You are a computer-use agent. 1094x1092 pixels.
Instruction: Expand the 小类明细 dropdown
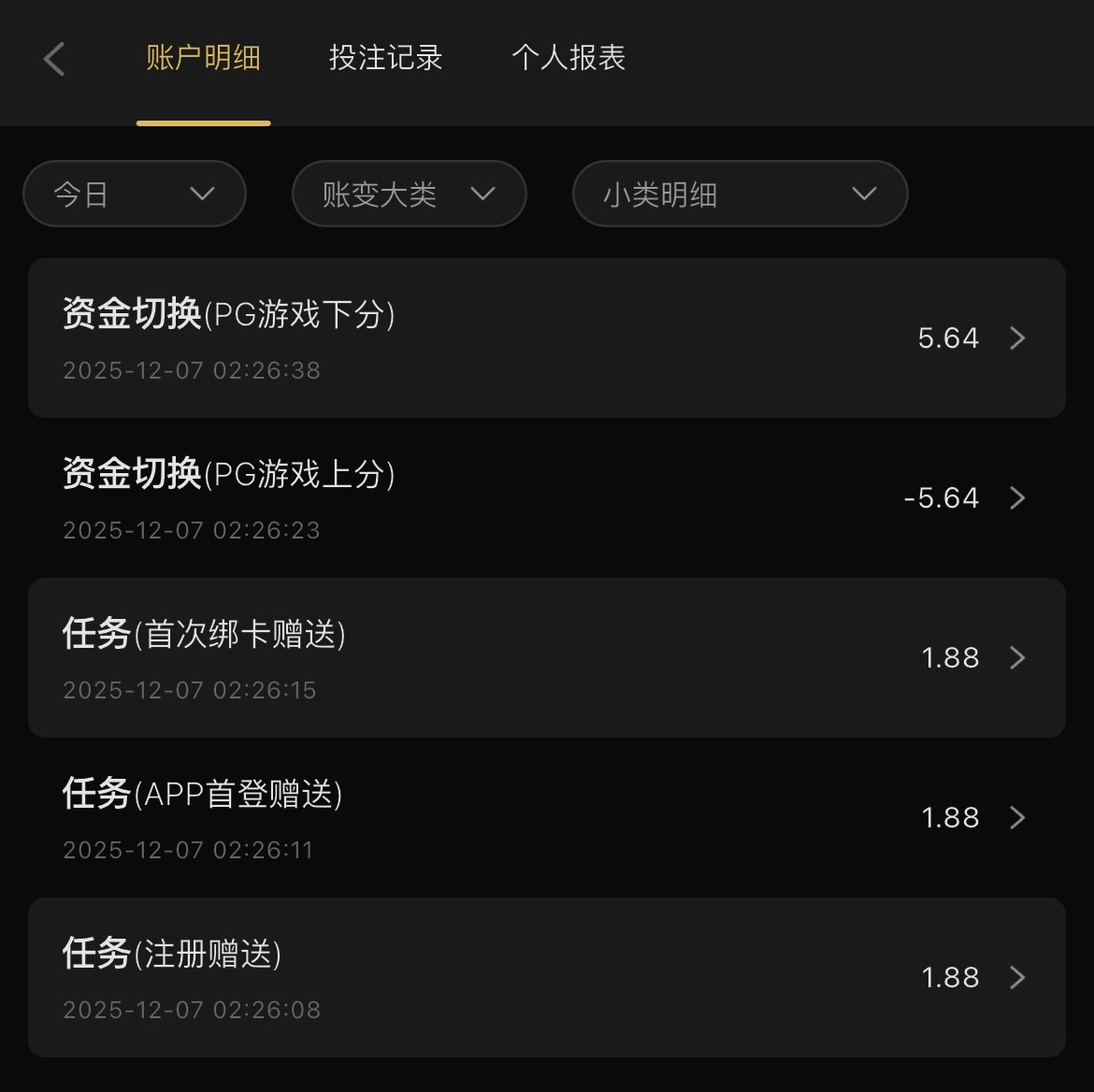coord(740,194)
